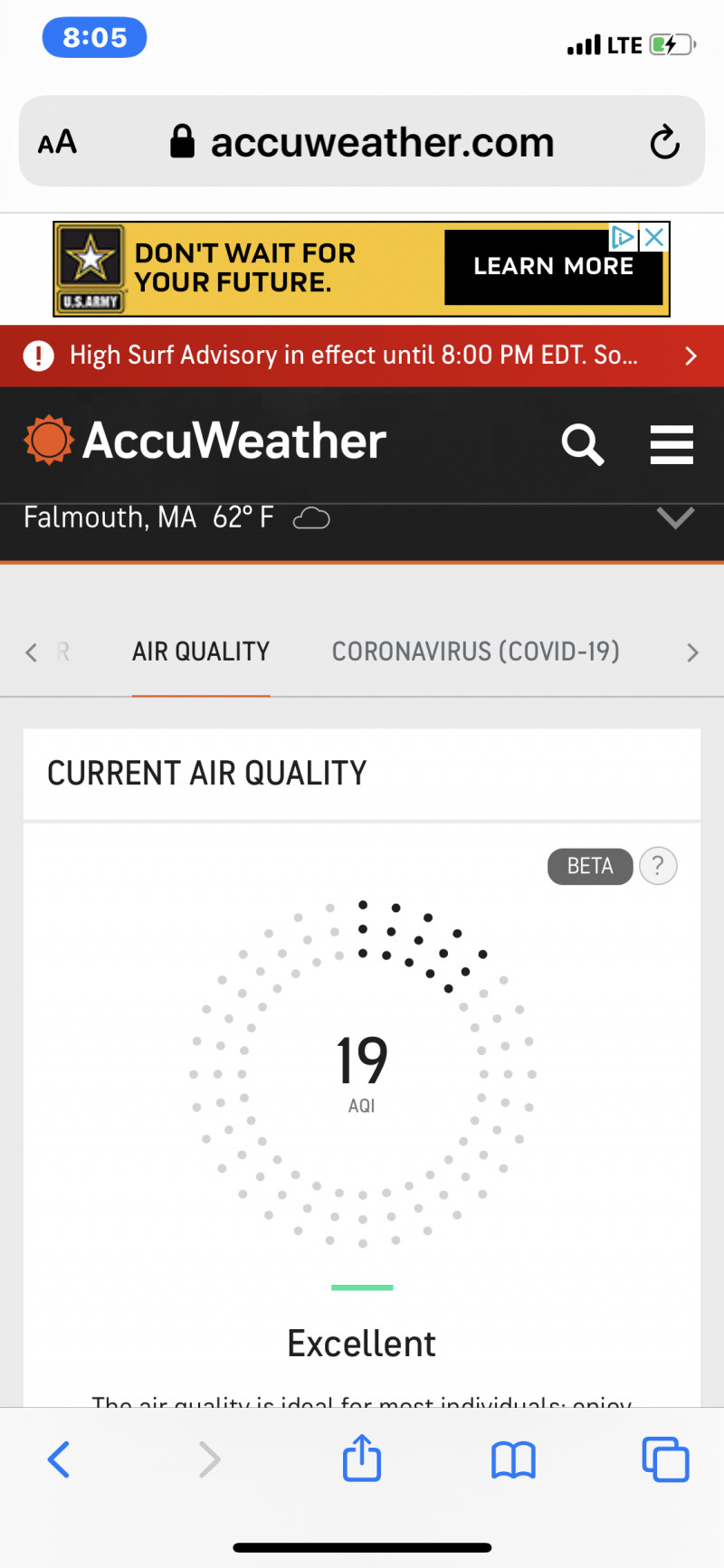Tap Learn More on the Army ad

pos(553,266)
